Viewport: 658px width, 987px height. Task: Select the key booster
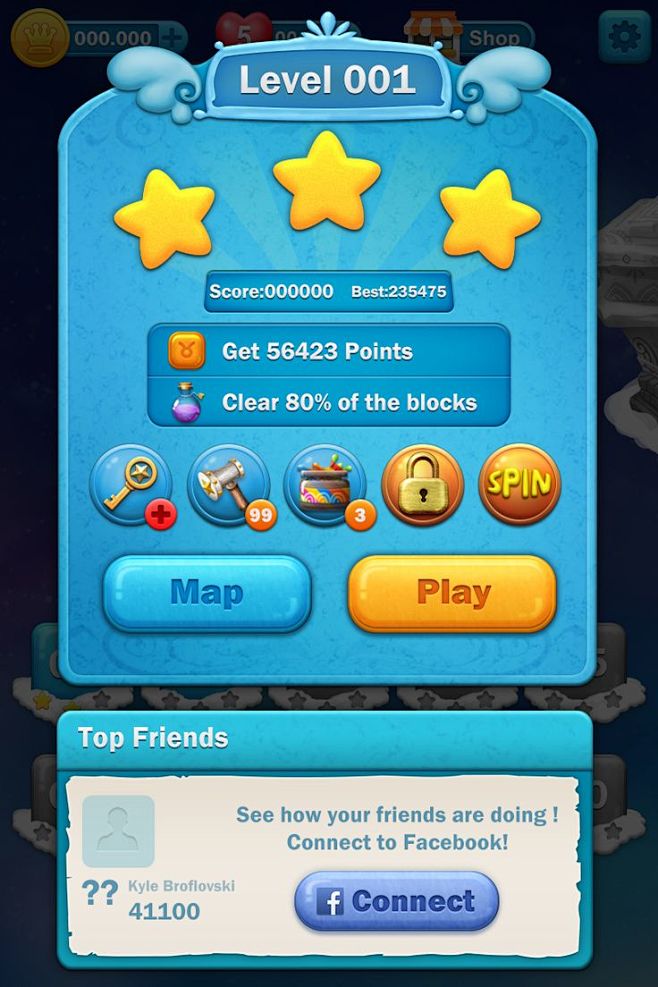(131, 485)
